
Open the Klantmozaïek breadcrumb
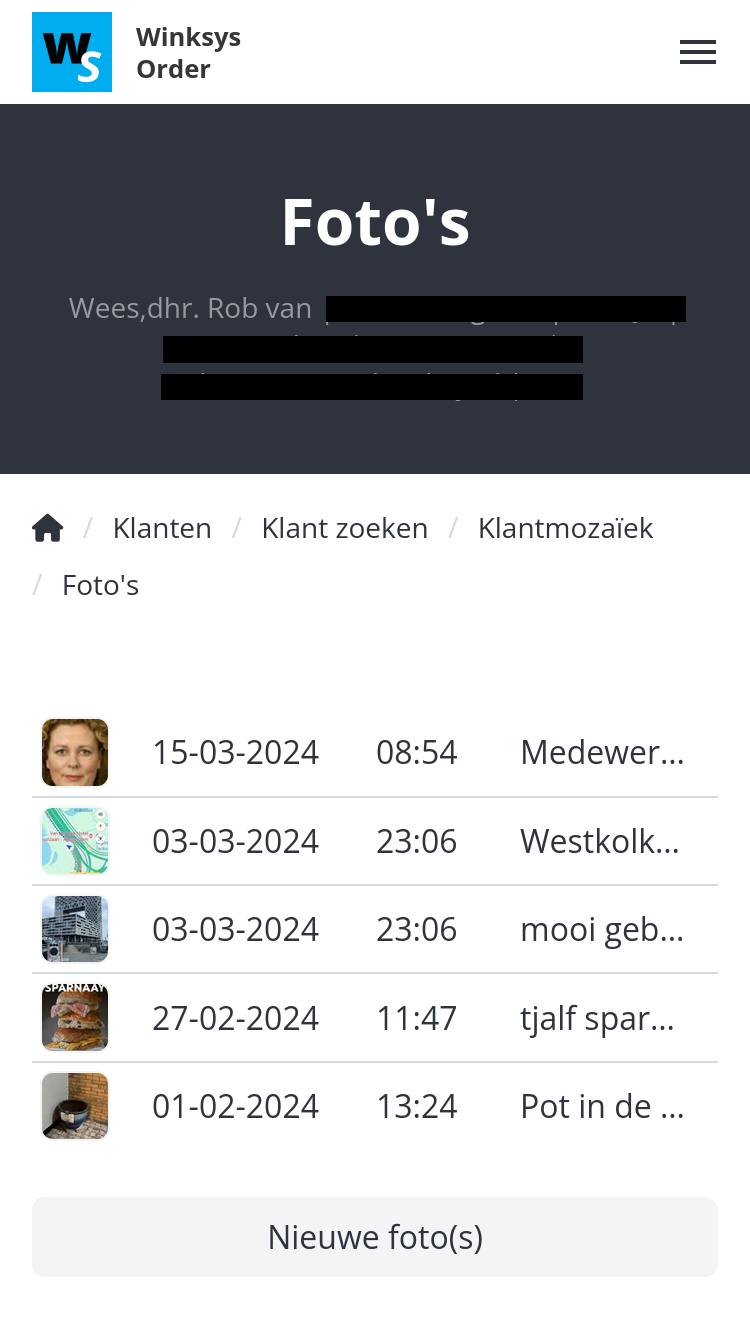565,528
